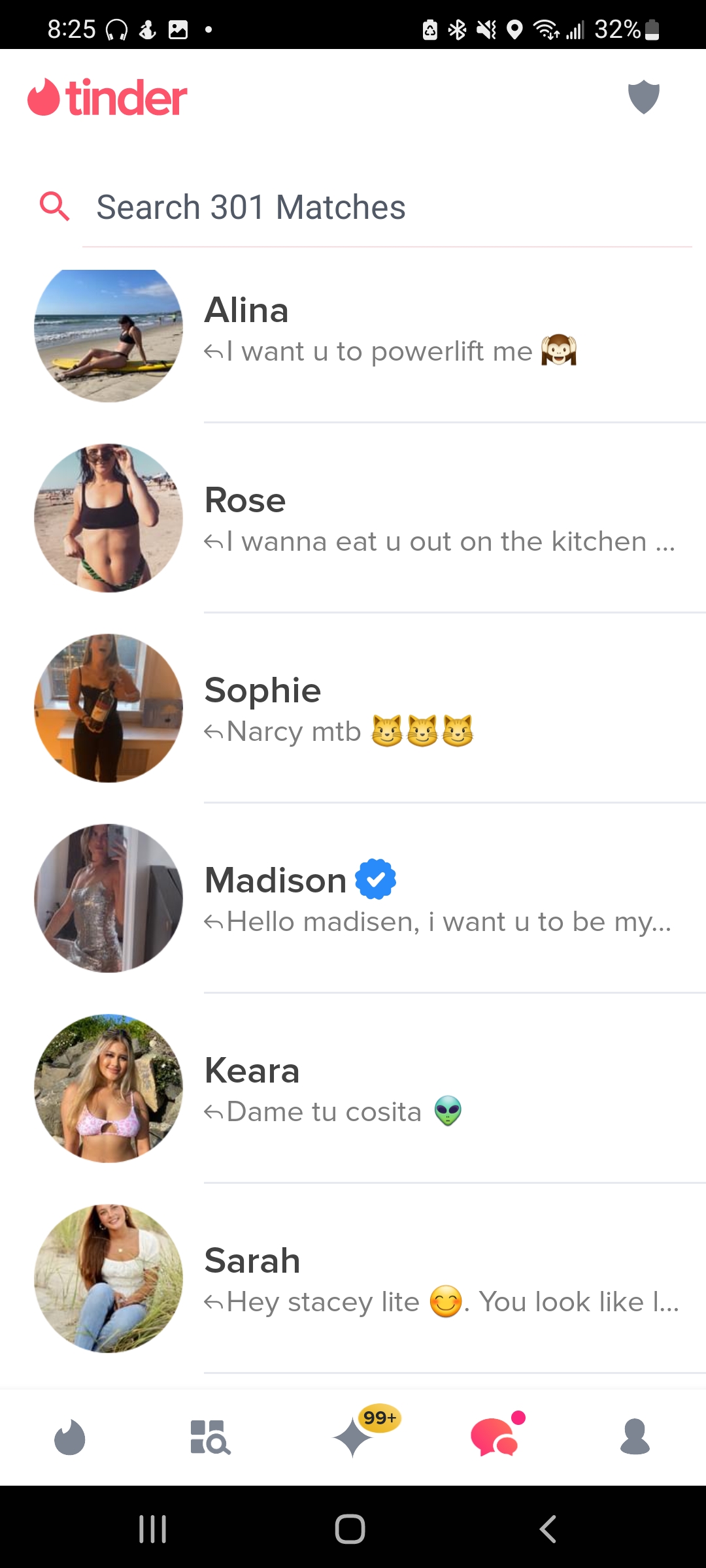Image resolution: width=706 pixels, height=1568 pixels.
Task: Go to the profile tab
Action: 635,1437
